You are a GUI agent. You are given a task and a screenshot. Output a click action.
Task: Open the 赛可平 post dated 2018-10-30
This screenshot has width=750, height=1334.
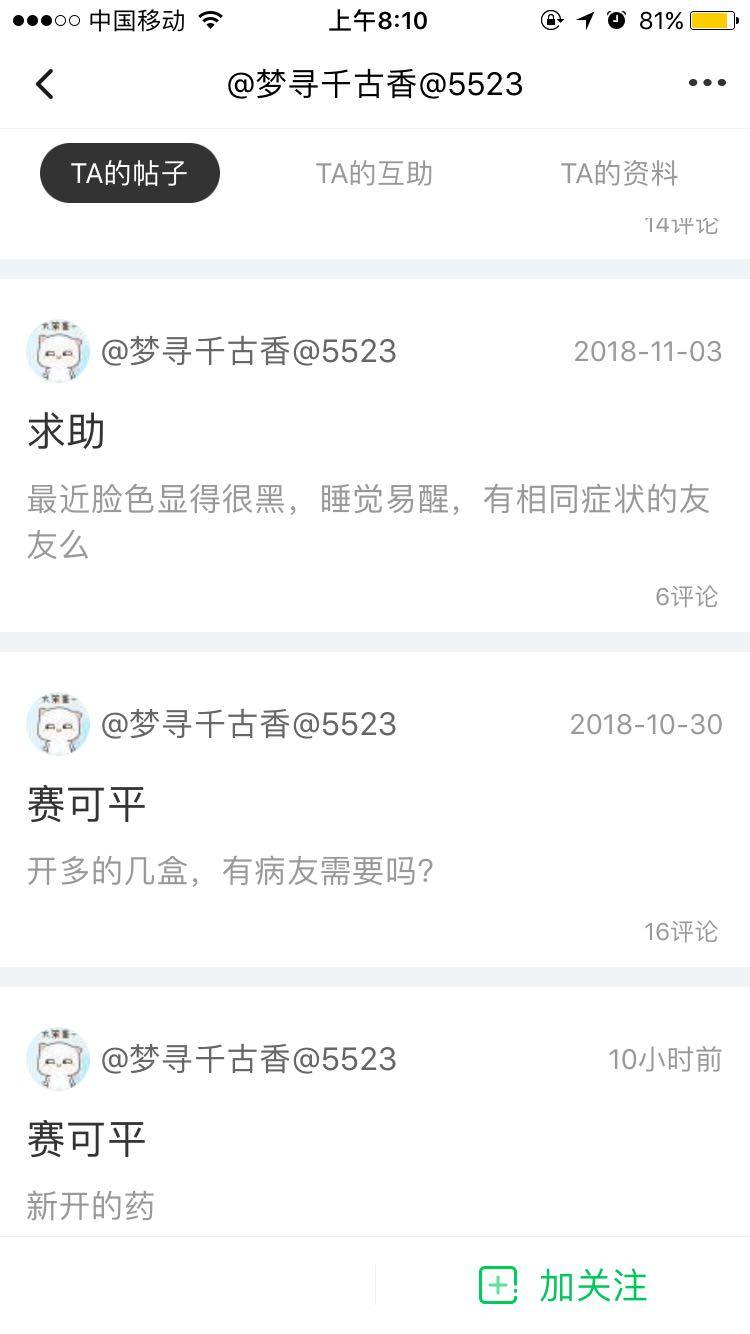click(86, 804)
